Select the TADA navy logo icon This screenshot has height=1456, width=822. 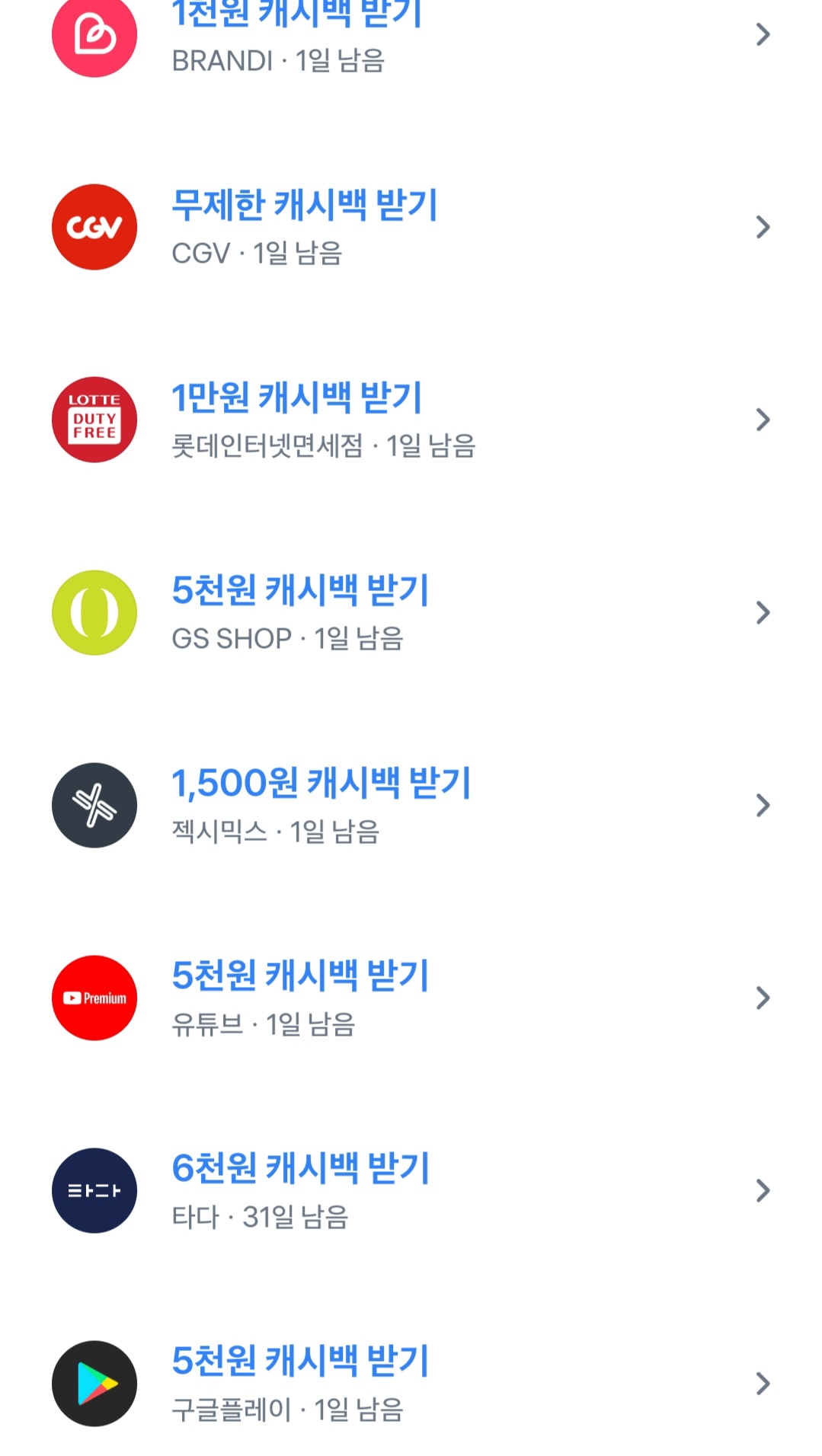click(x=94, y=1191)
